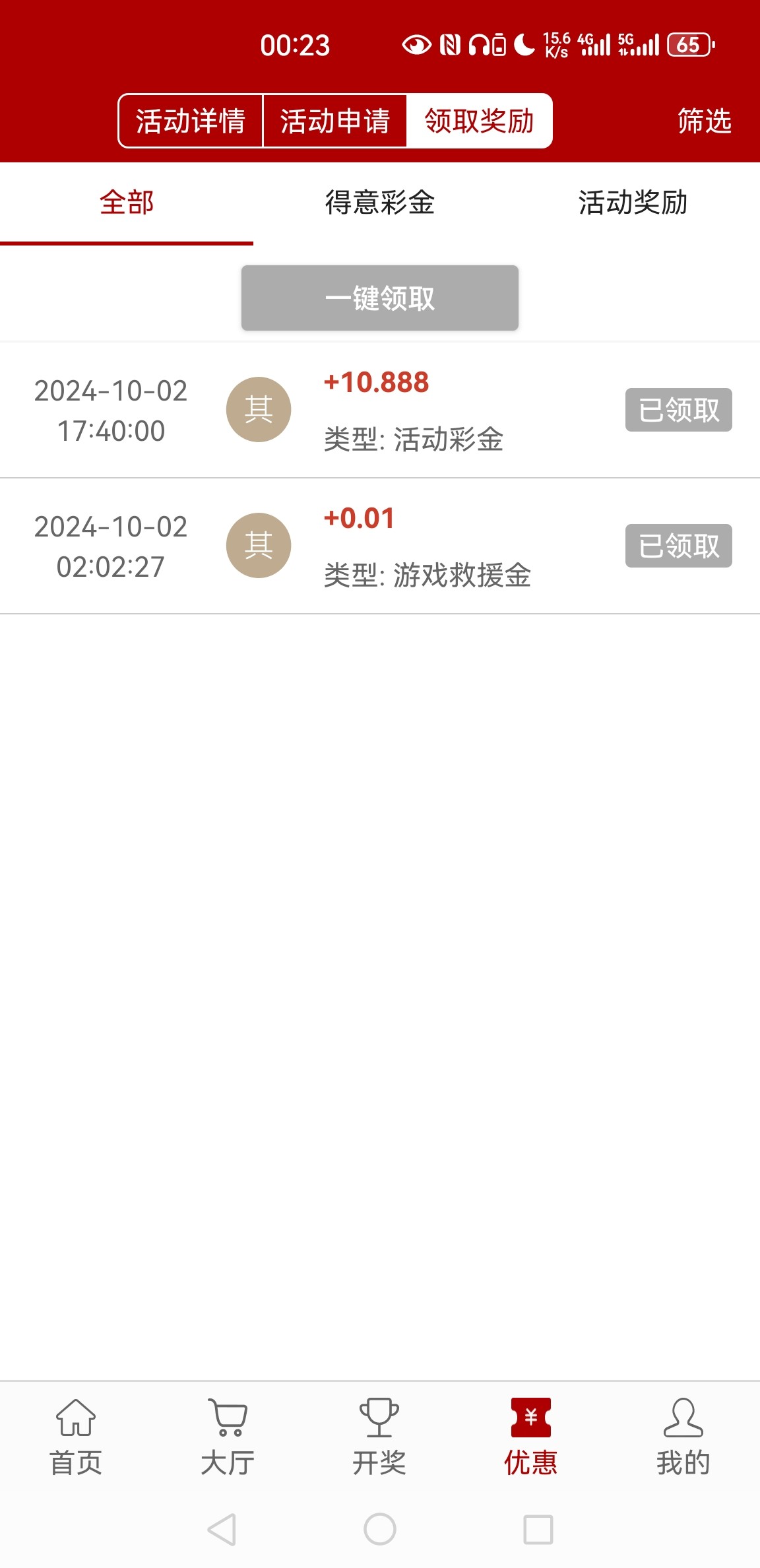This screenshot has height=1568, width=760.
Task: Tap the 一键领取 button
Action: 380,298
